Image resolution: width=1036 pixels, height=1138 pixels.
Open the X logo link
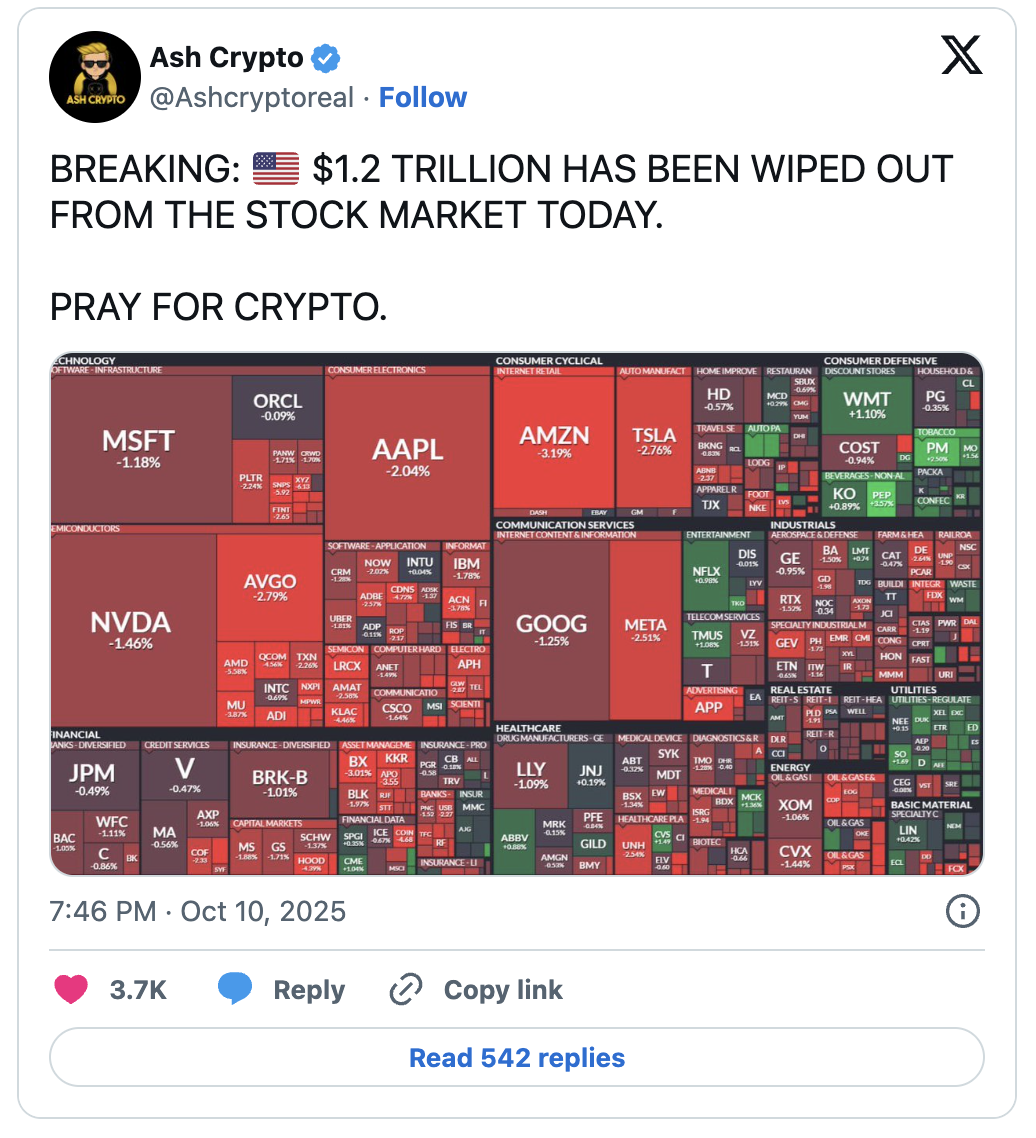[x=962, y=59]
